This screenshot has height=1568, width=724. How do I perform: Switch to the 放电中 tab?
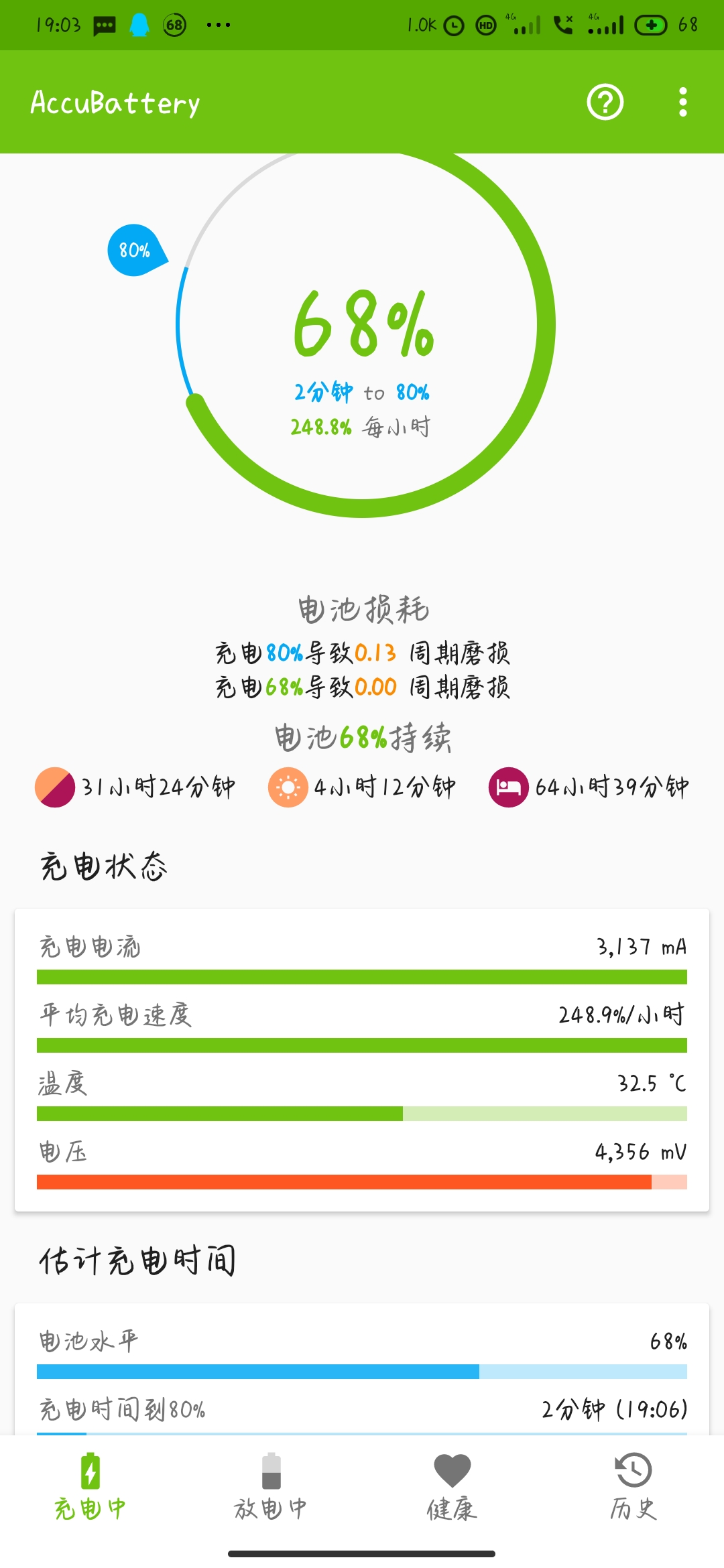[271, 1486]
